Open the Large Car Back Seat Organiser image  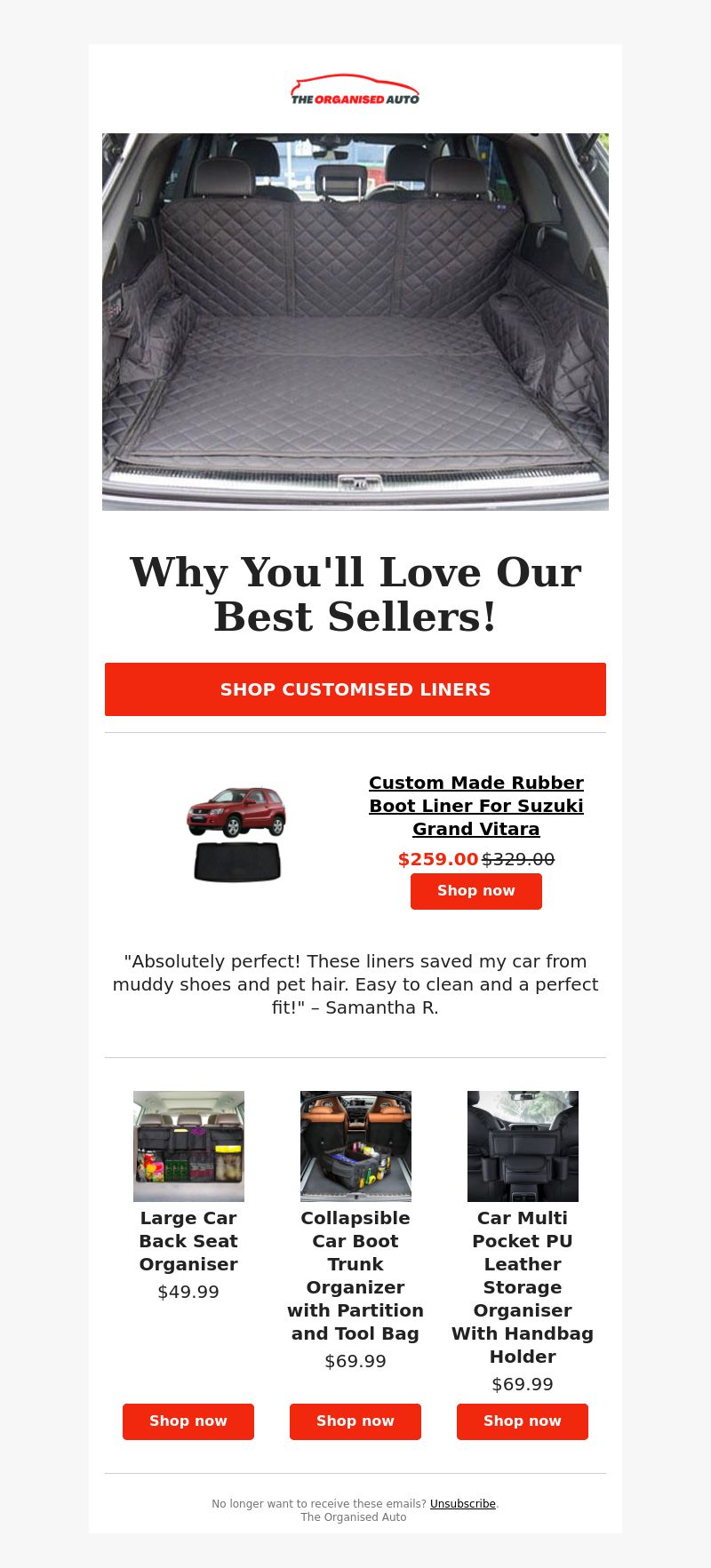(x=188, y=1146)
